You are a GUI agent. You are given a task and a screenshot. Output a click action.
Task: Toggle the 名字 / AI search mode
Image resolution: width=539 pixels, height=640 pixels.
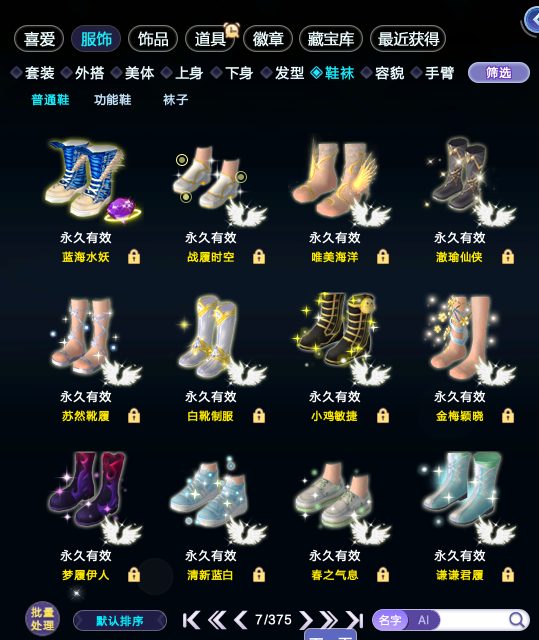406,620
